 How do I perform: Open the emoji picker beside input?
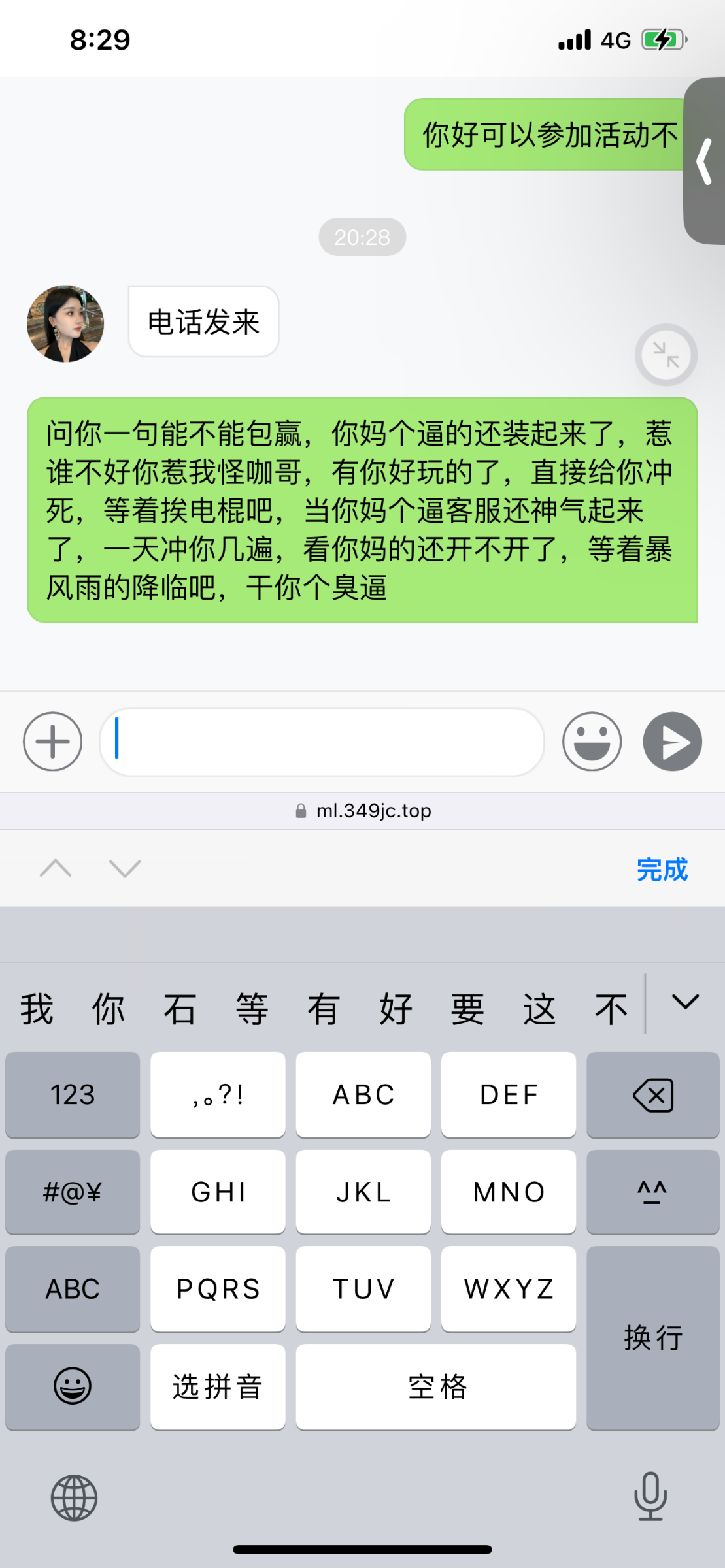click(592, 742)
